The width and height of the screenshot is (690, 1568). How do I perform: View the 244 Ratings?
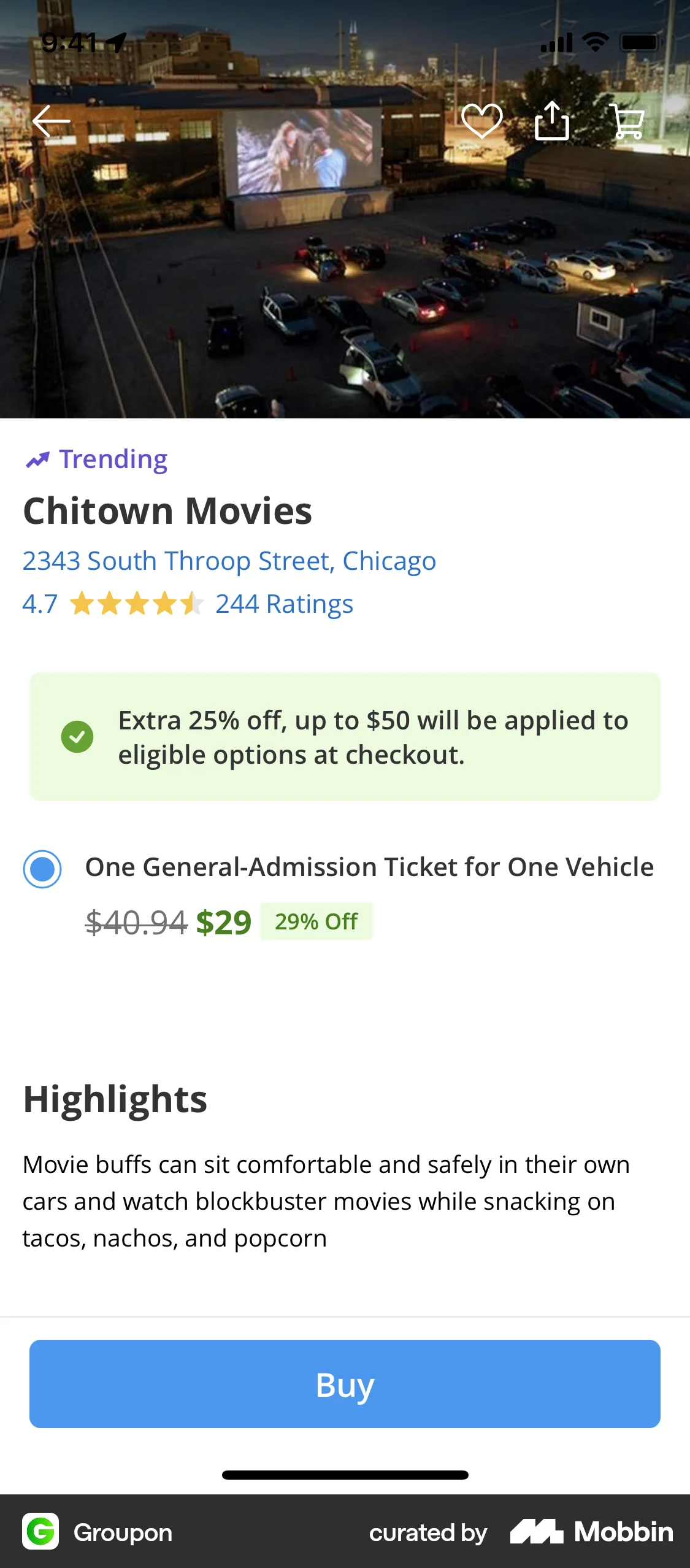(x=283, y=604)
